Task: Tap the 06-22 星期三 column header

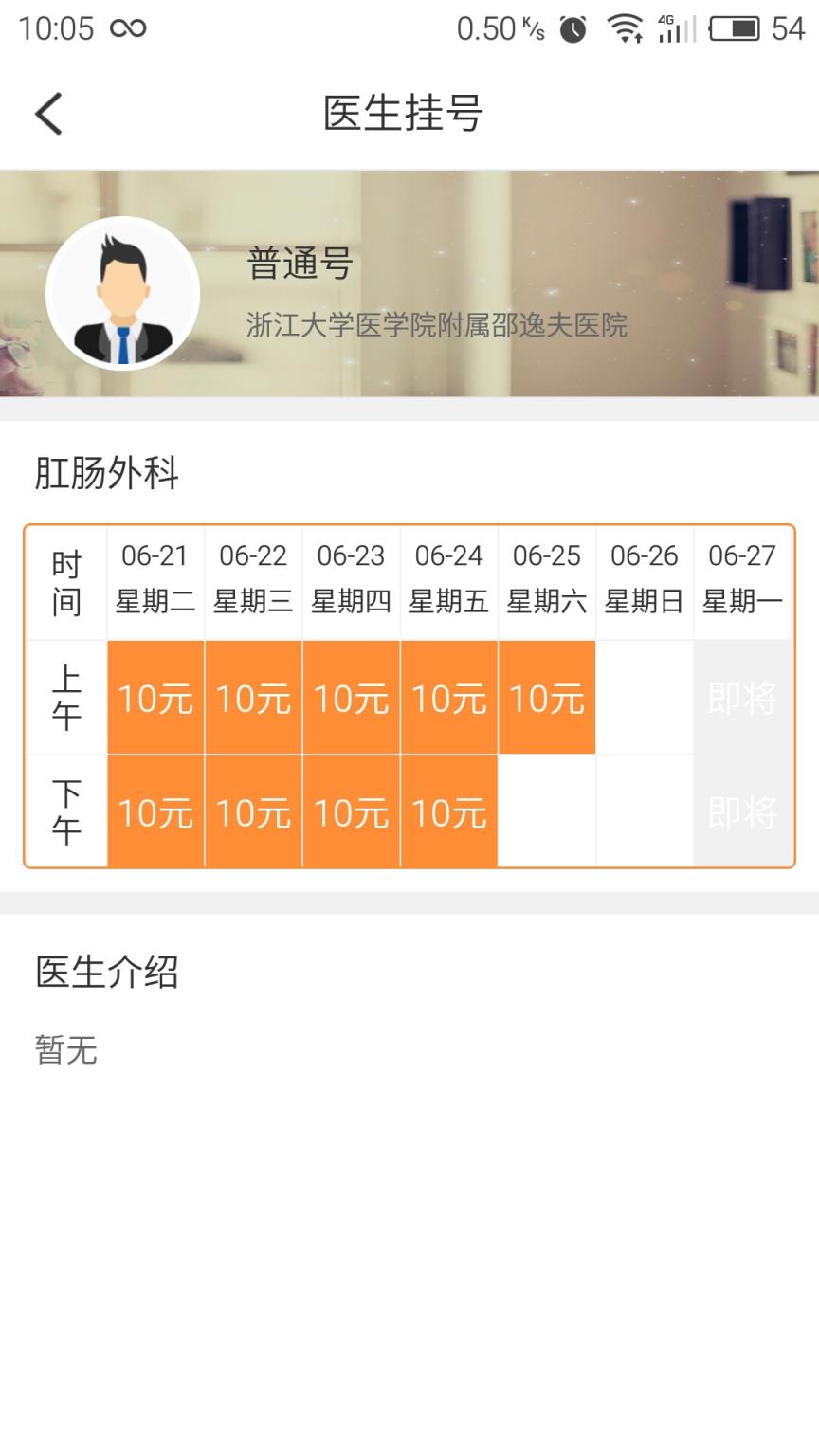Action: (252, 576)
